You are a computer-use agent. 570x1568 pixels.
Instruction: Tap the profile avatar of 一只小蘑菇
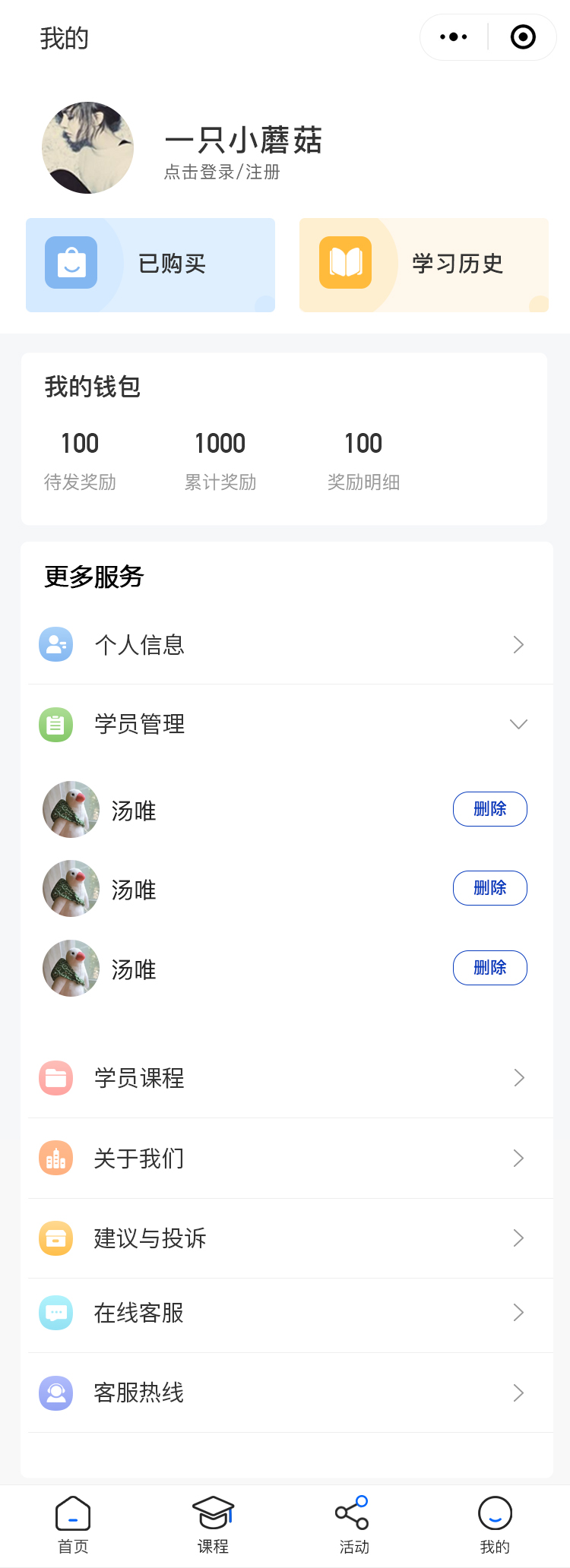pos(87,147)
